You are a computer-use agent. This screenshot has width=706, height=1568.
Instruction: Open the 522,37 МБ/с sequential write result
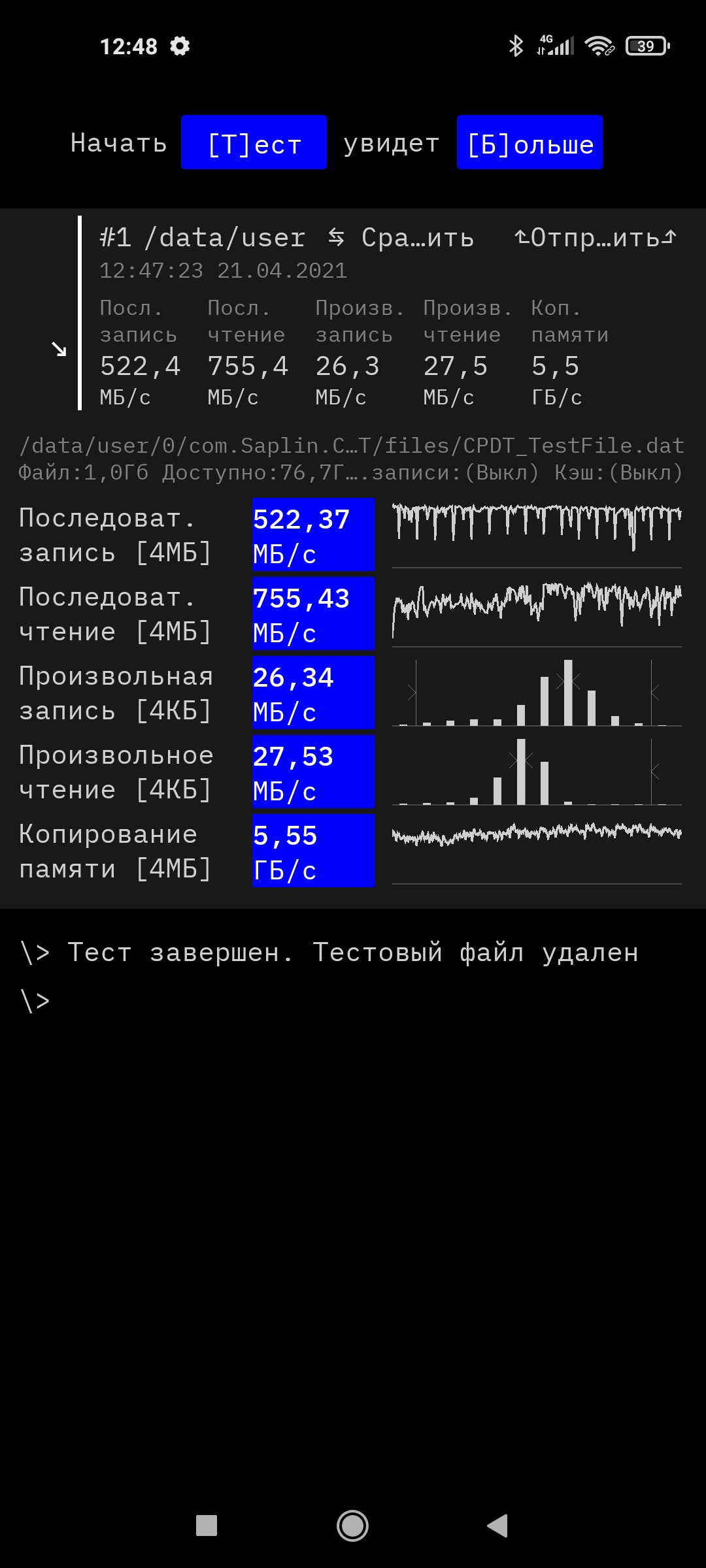coord(313,535)
